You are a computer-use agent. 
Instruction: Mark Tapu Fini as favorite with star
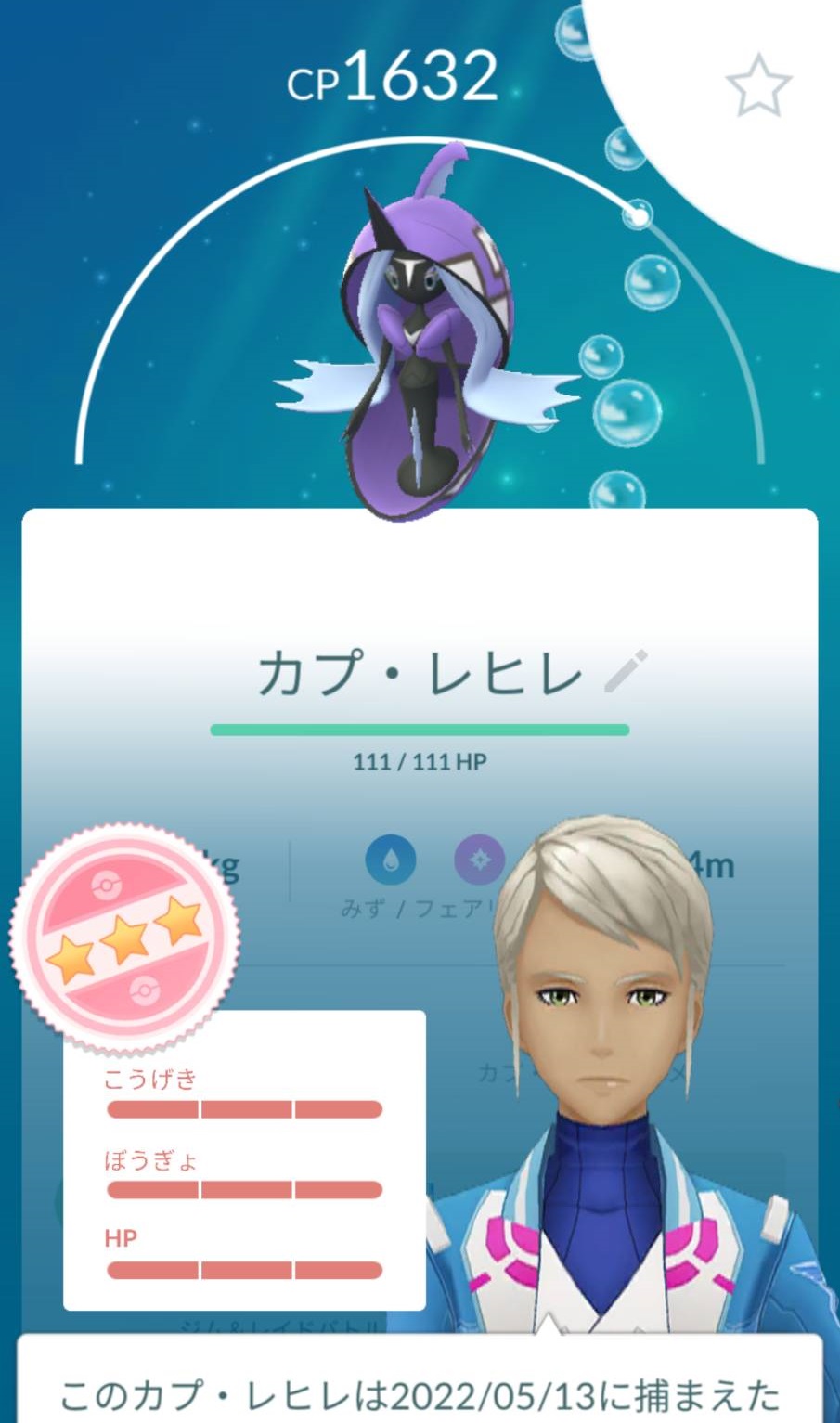(x=758, y=85)
